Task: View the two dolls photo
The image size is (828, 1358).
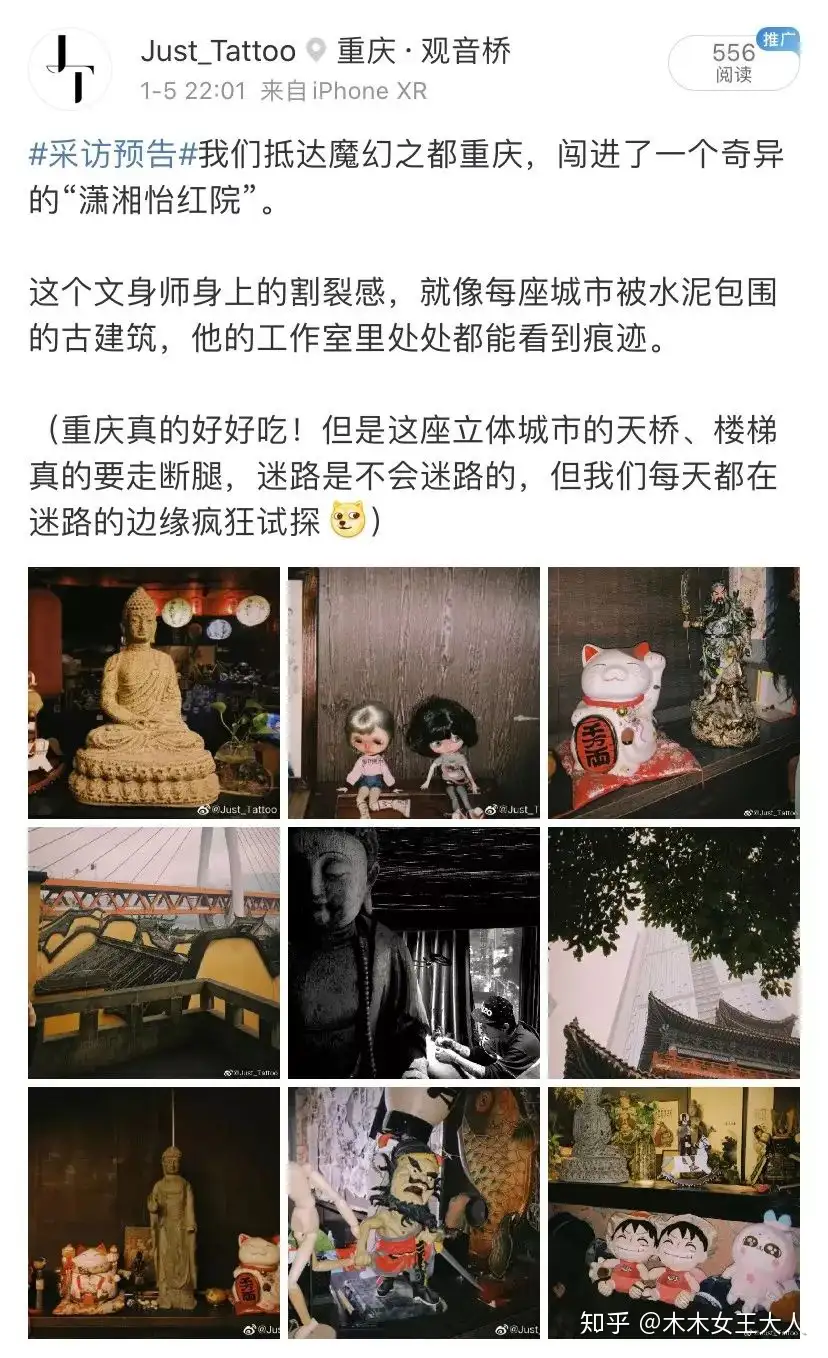Action: tap(414, 693)
